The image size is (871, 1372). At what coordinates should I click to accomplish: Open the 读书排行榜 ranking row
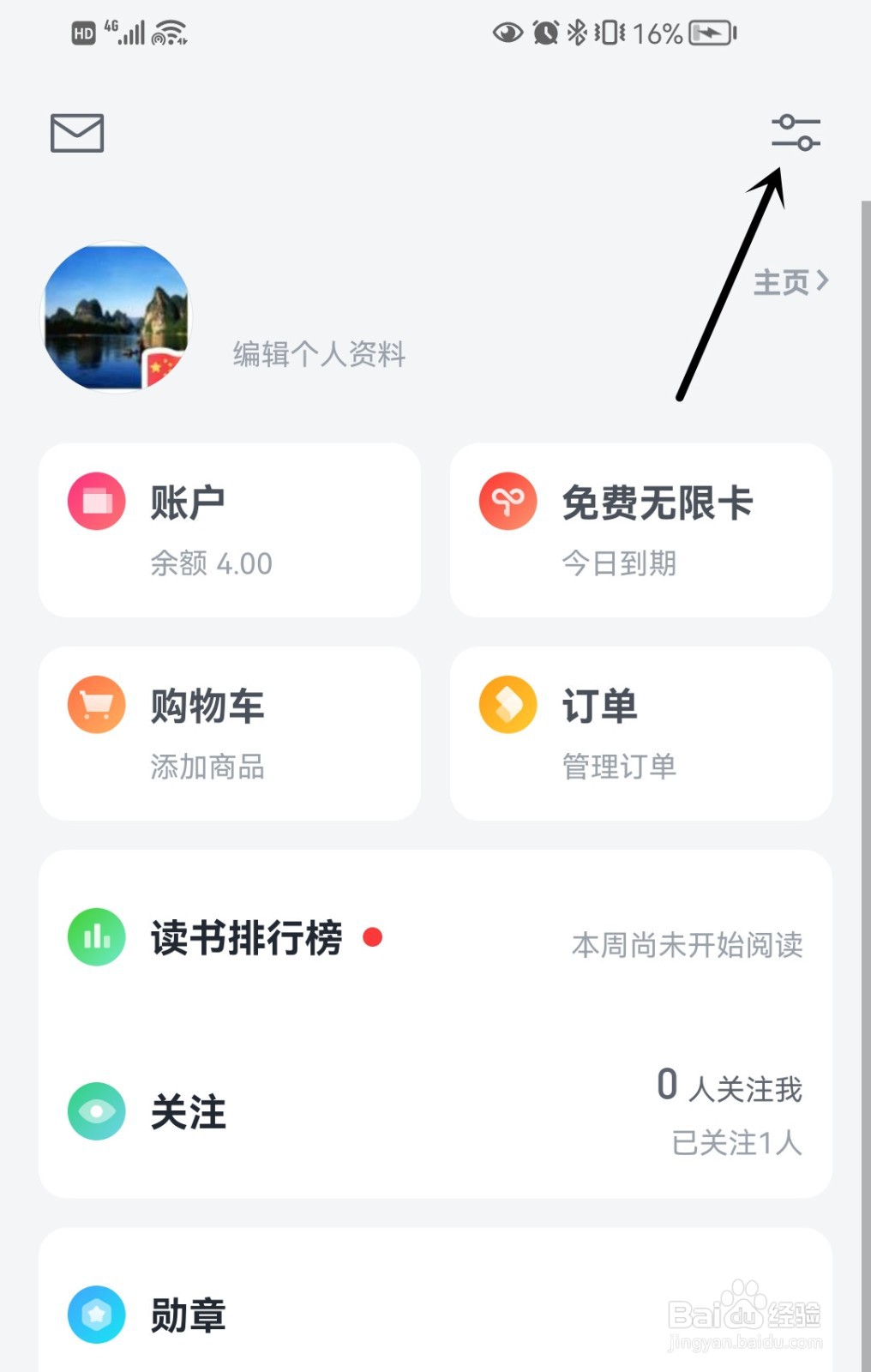pos(435,938)
